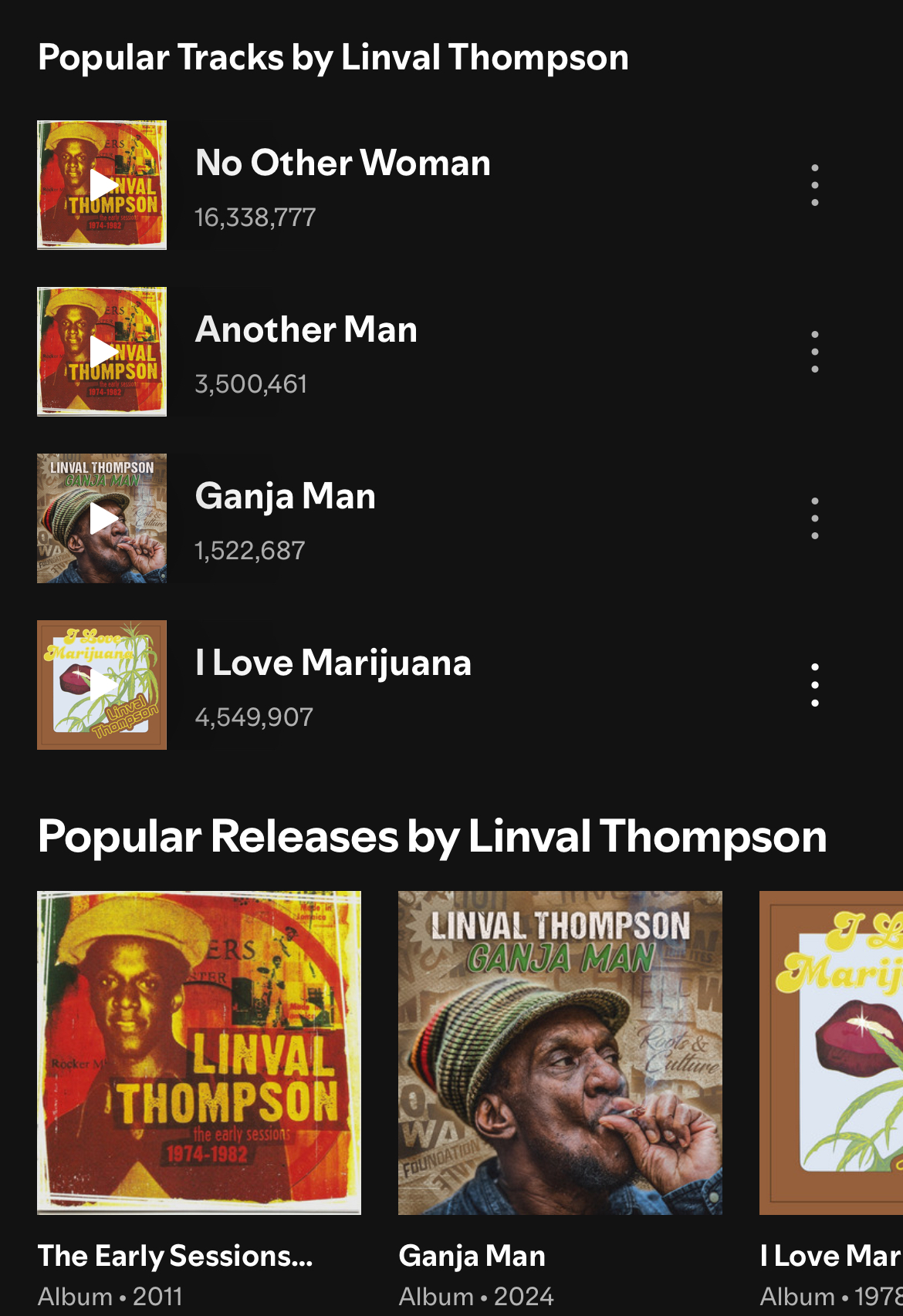Open the I Love Marijuana album card

click(x=832, y=1053)
